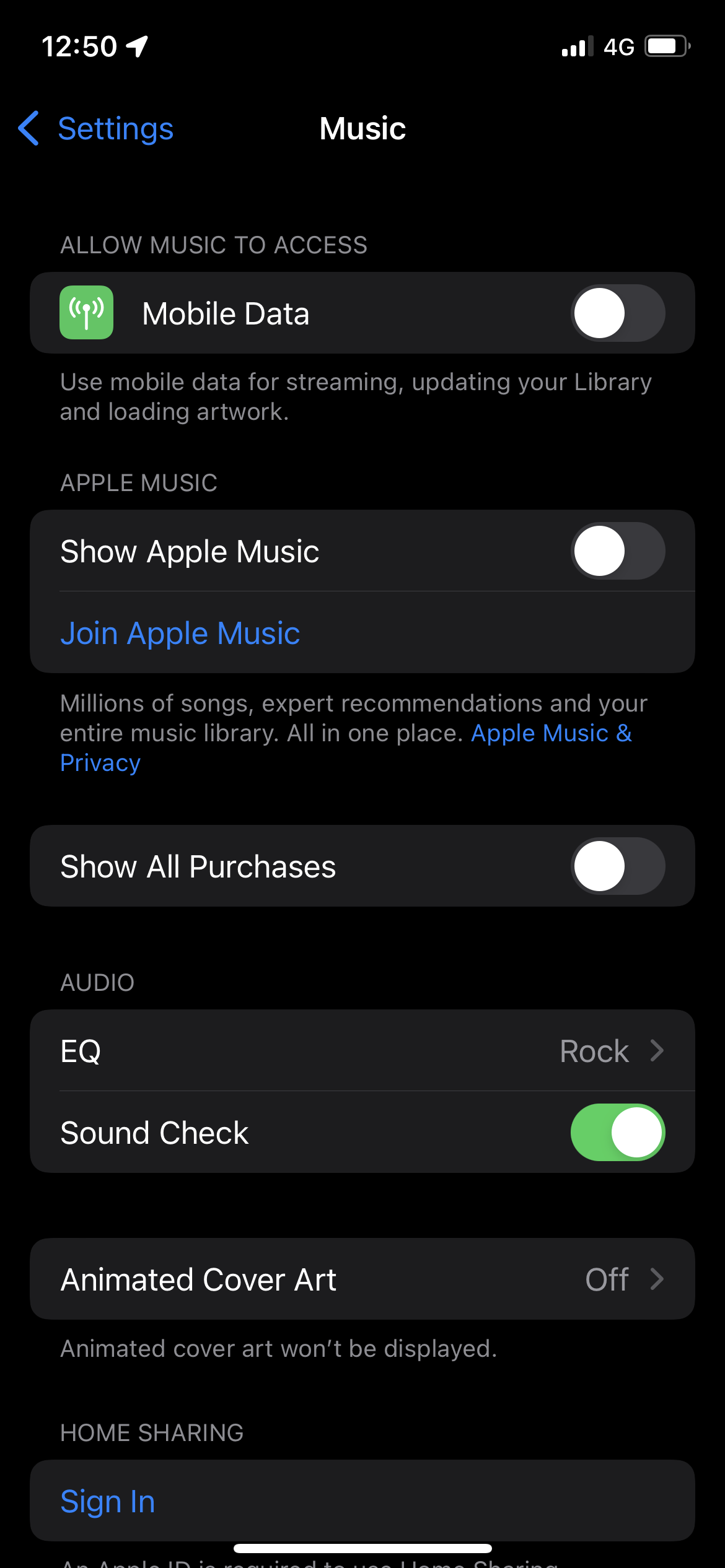Image resolution: width=725 pixels, height=1568 pixels.
Task: Enable the Show Apple Music switch
Action: 617,551
